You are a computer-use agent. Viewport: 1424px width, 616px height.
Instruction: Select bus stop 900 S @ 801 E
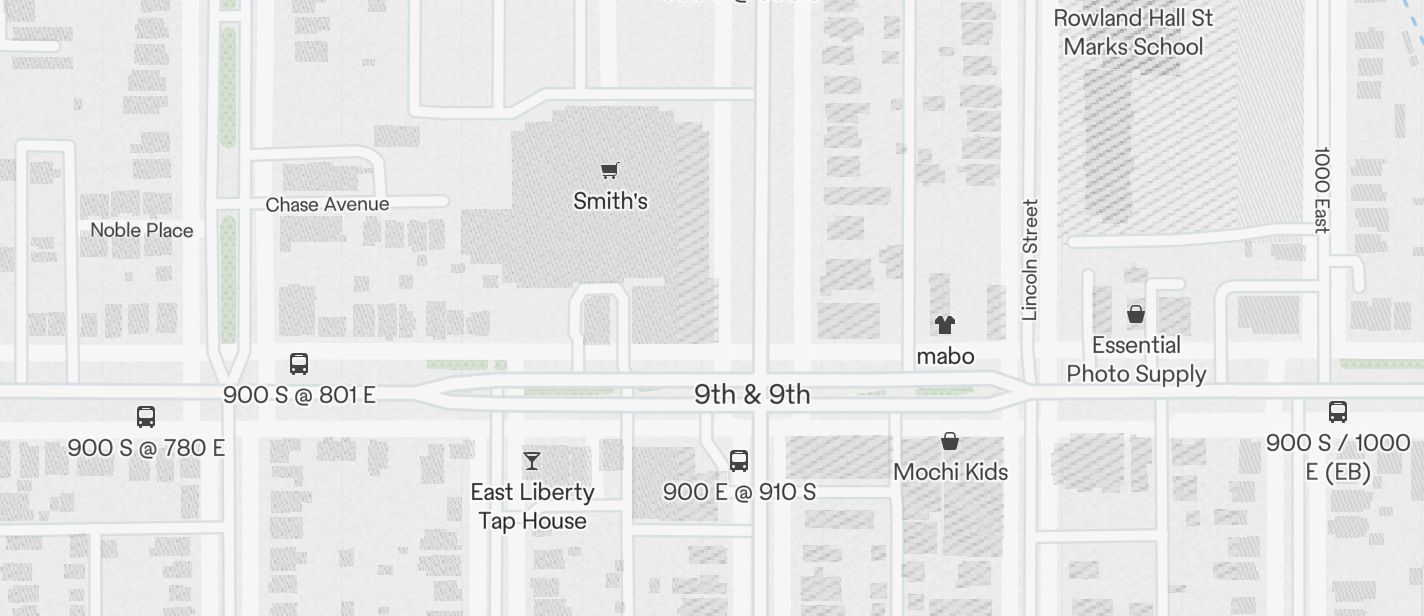click(299, 364)
